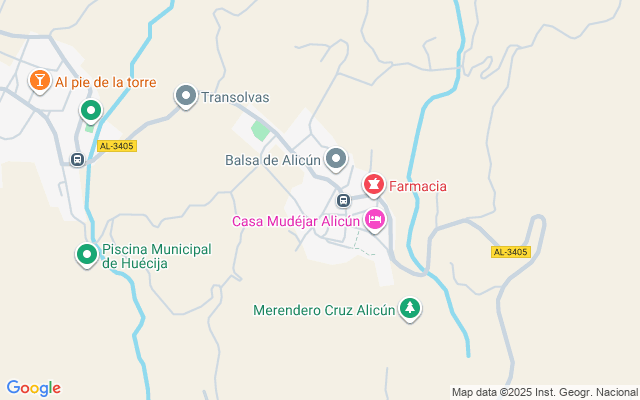This screenshot has width=640, height=400.
Task: Open Piscina Municipal de Huécija marker
Action: coord(87,256)
